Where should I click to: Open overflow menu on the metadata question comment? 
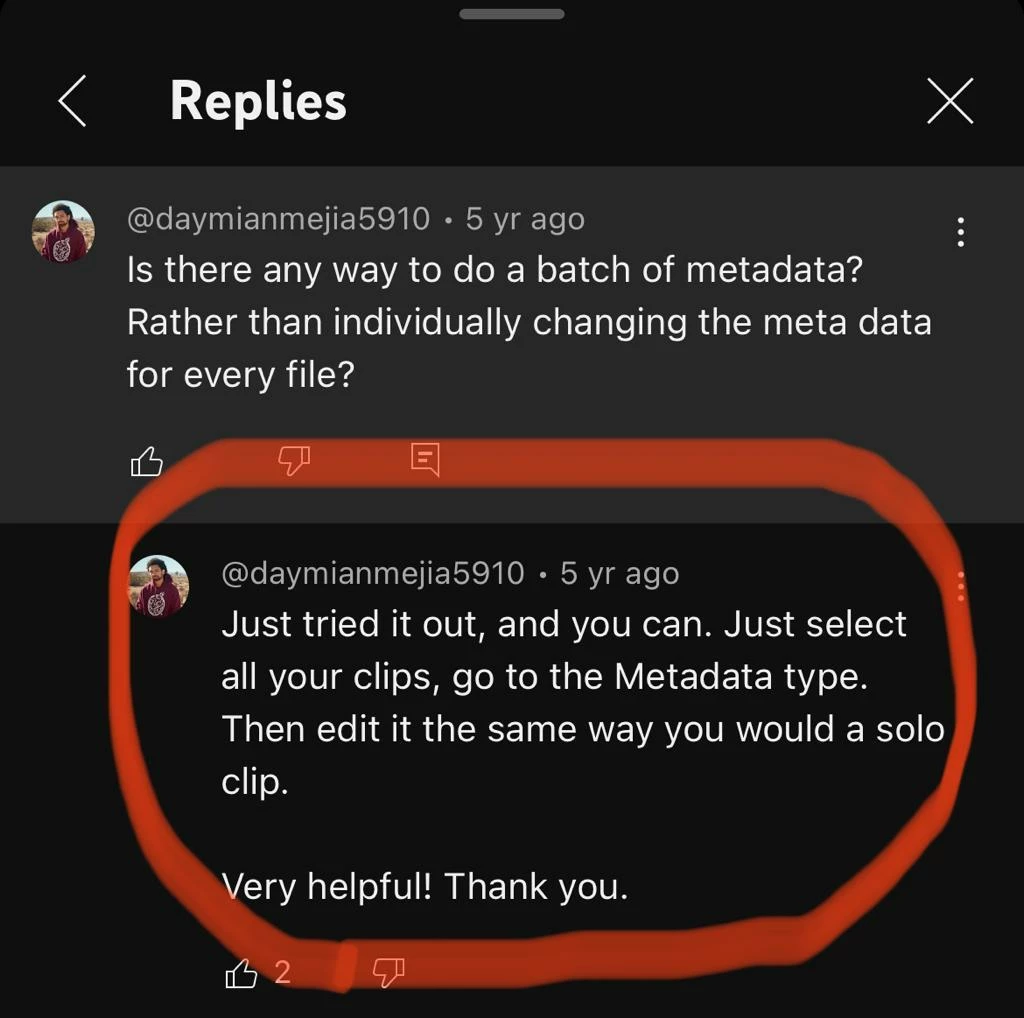[960, 232]
